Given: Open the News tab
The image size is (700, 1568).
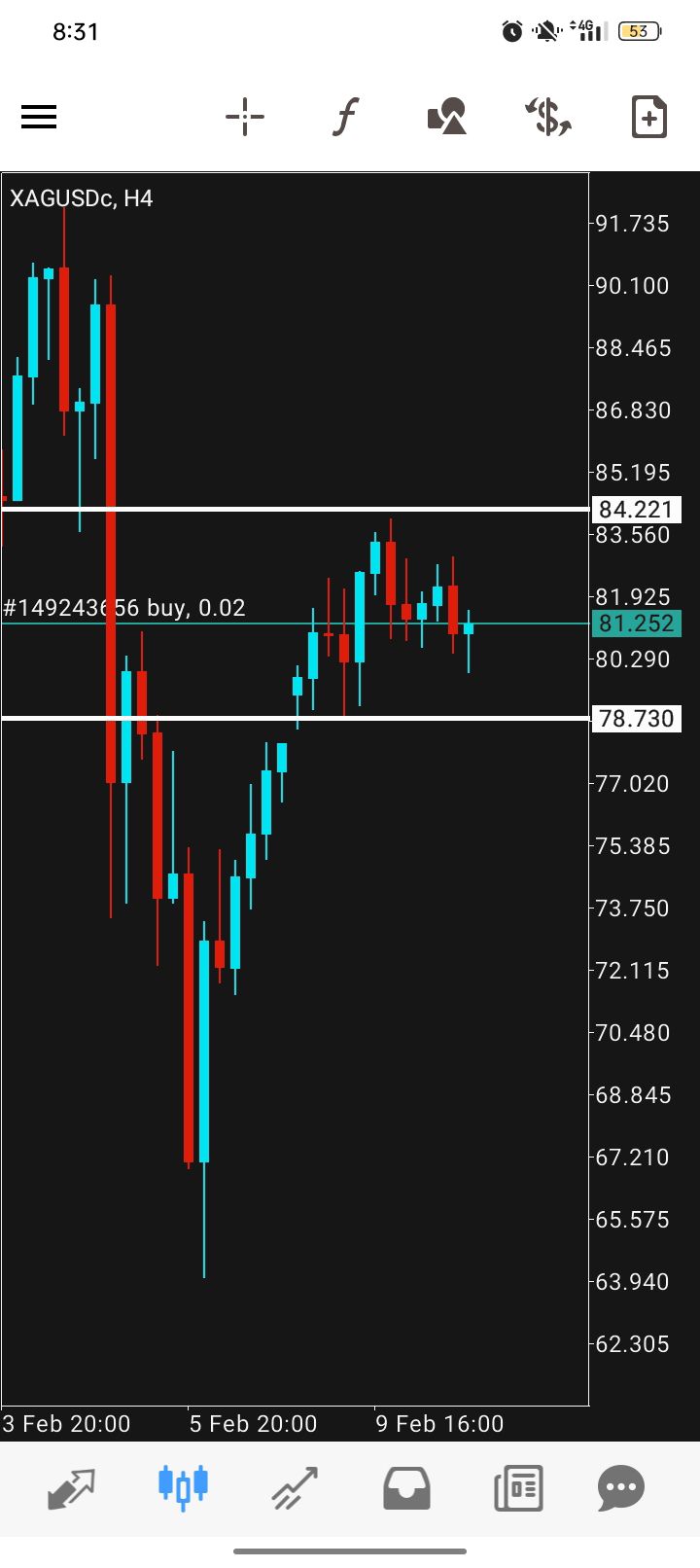Looking at the screenshot, I should click(x=518, y=1488).
